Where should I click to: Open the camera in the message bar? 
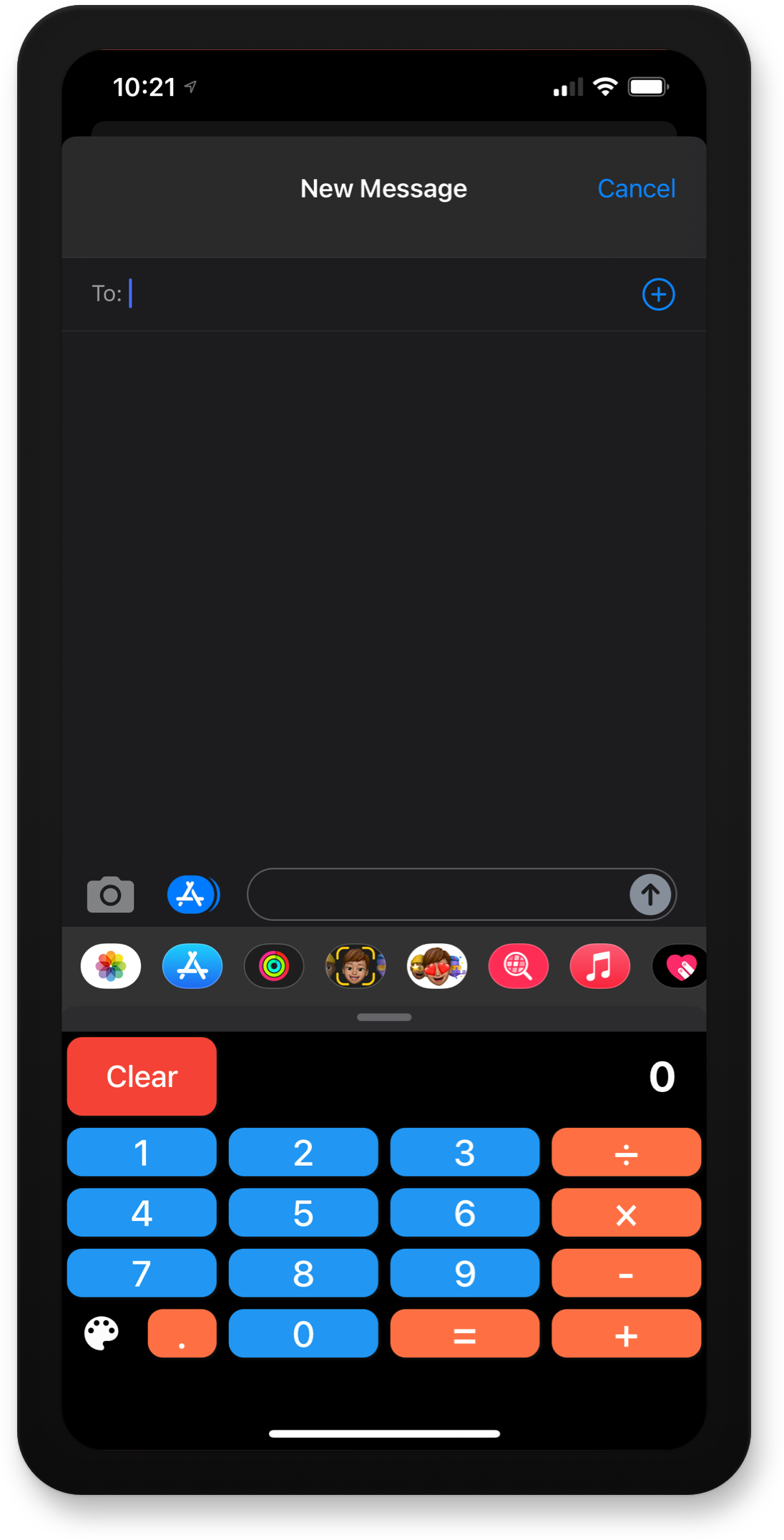click(x=110, y=895)
